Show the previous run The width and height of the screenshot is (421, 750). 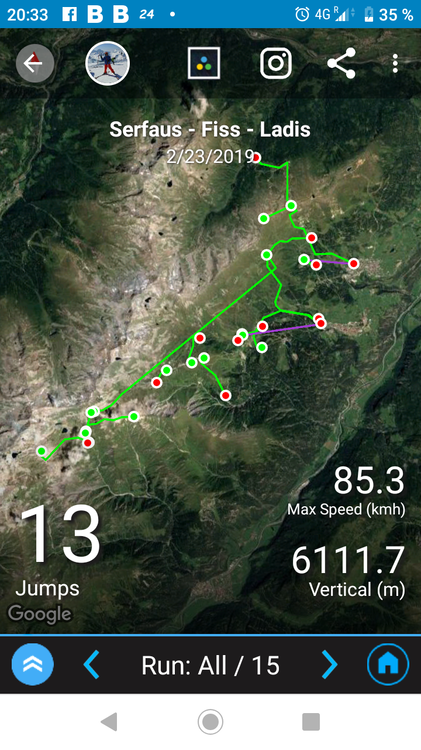(x=91, y=664)
